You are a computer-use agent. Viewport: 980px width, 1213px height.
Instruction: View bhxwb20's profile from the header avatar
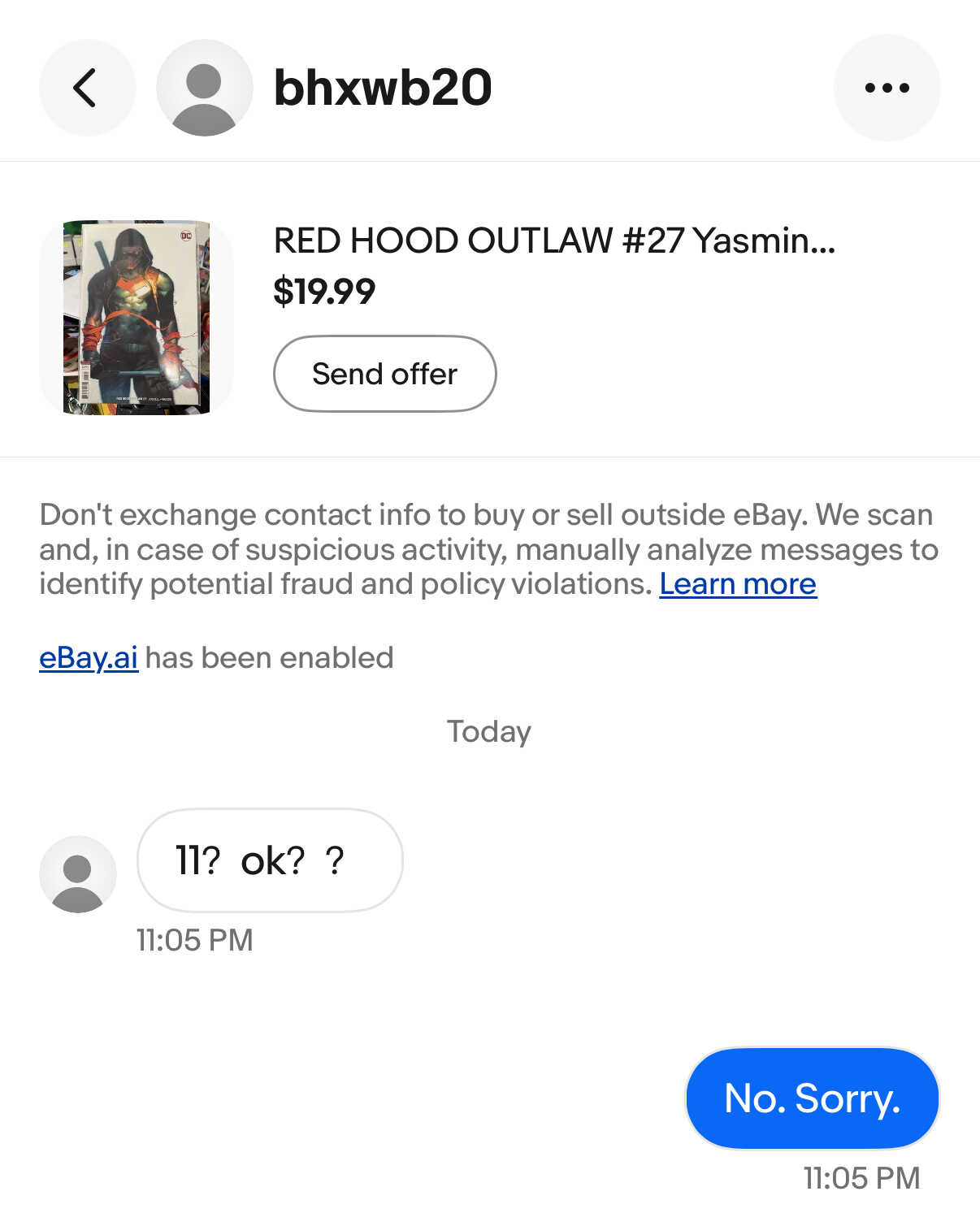(204, 88)
